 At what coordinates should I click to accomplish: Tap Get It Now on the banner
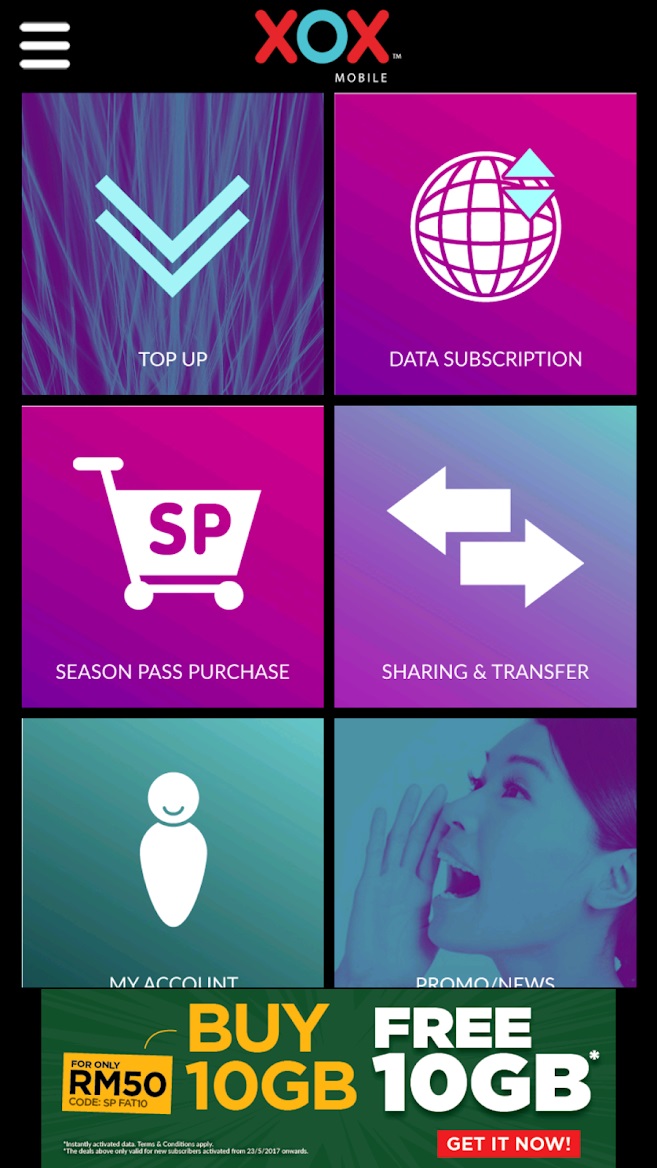pos(508,1143)
